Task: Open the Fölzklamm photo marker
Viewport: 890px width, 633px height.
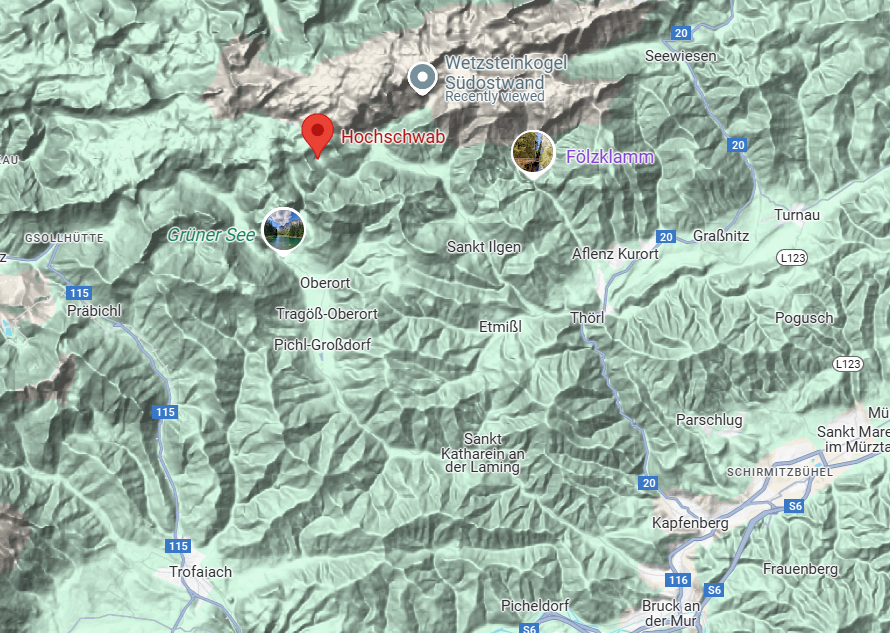Action: click(533, 151)
